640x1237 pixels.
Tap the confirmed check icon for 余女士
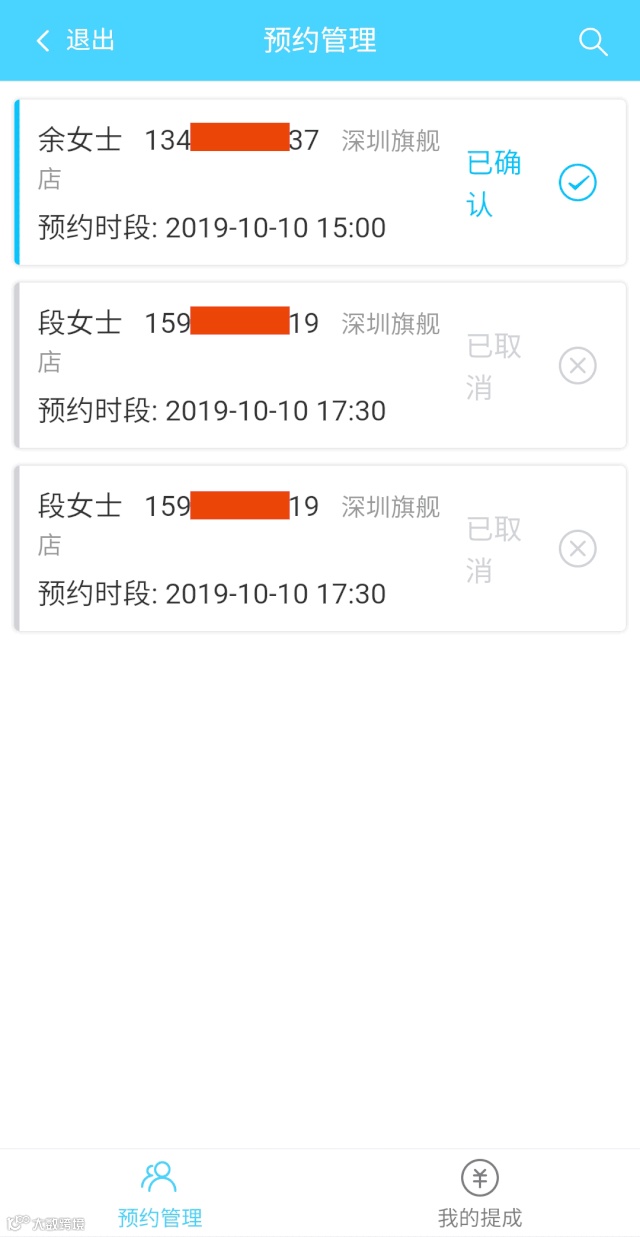click(x=577, y=183)
